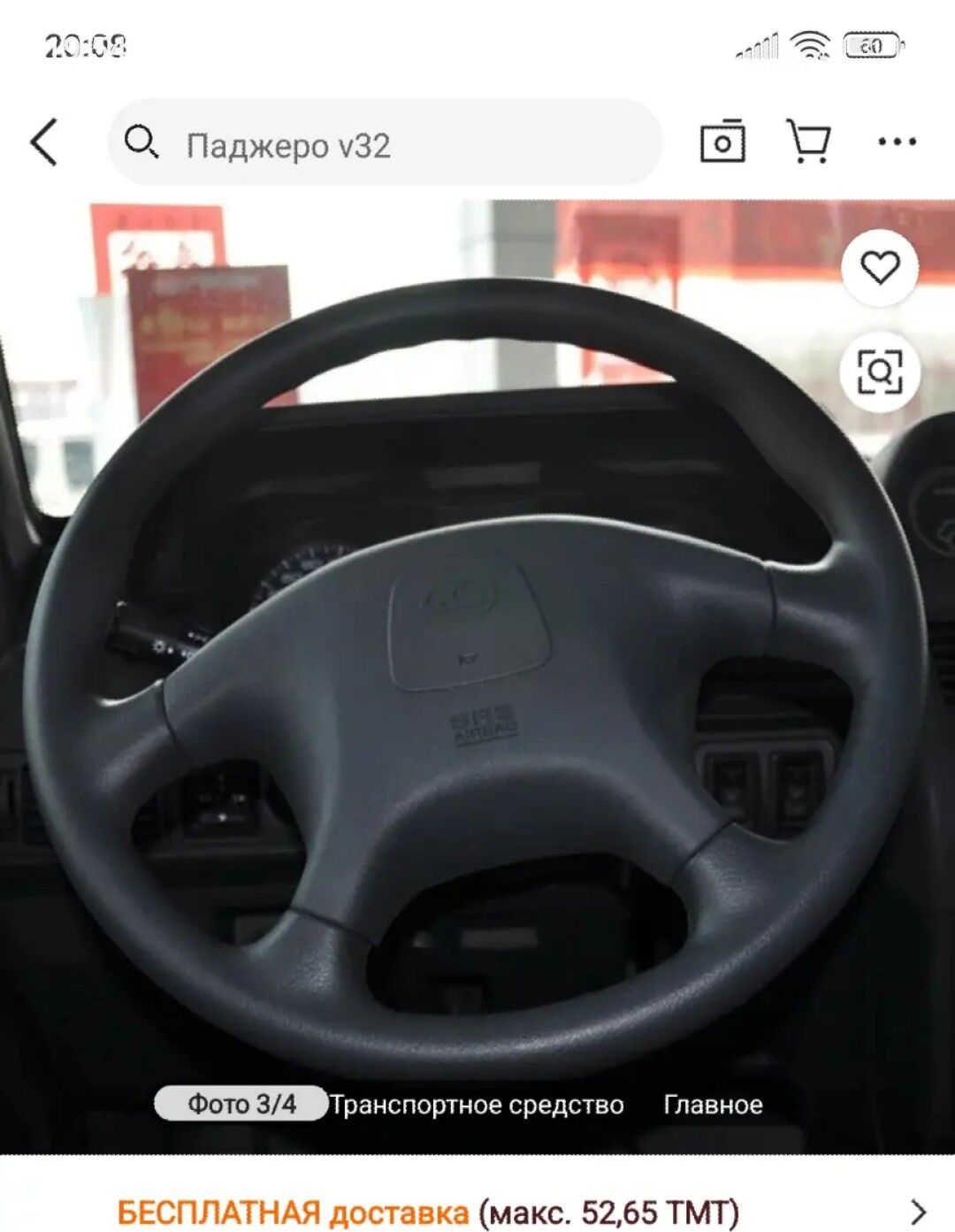View the steering wheel product photo
Viewport: 955px width, 1232px height.
(x=477, y=672)
